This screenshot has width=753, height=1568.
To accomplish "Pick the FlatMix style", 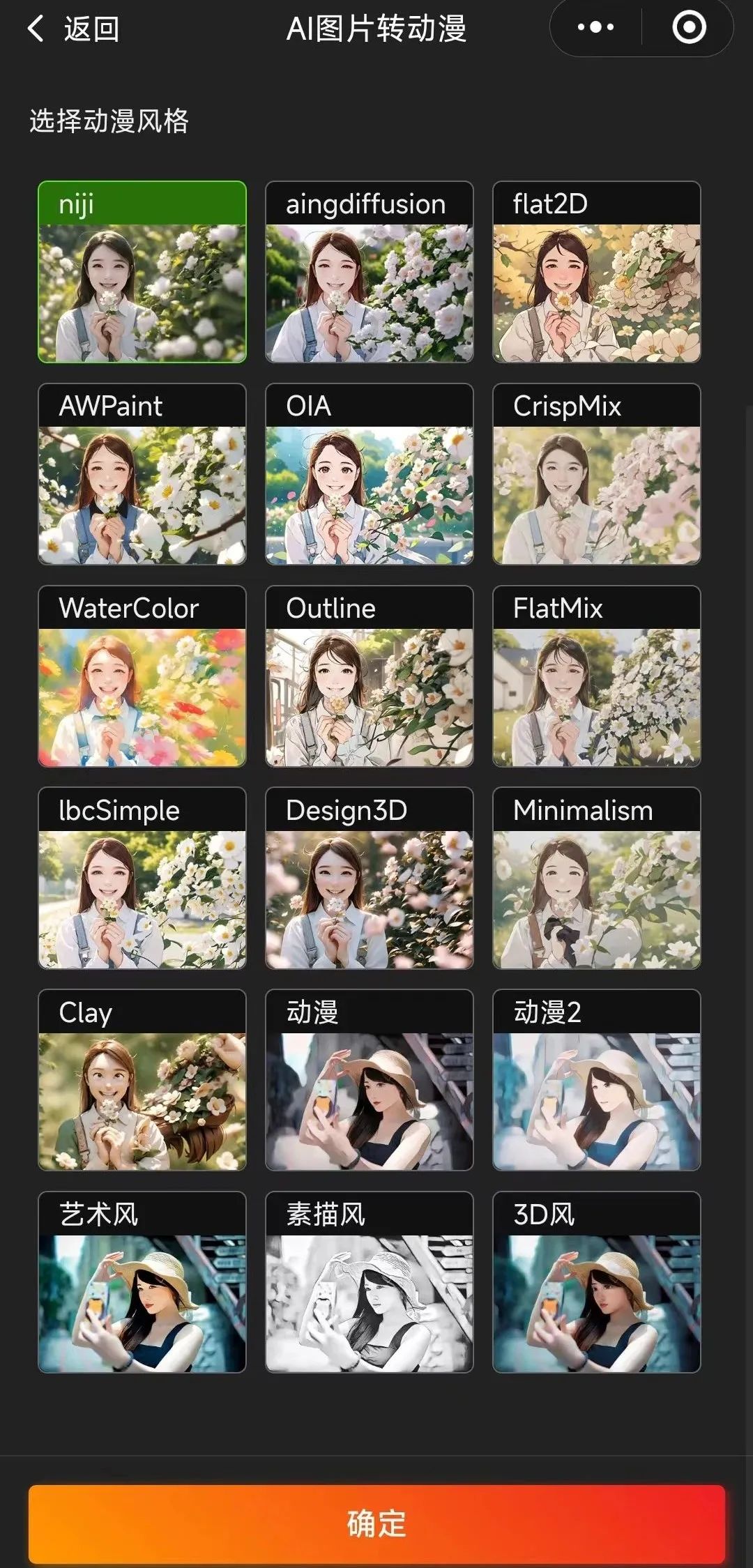I will 597,676.
